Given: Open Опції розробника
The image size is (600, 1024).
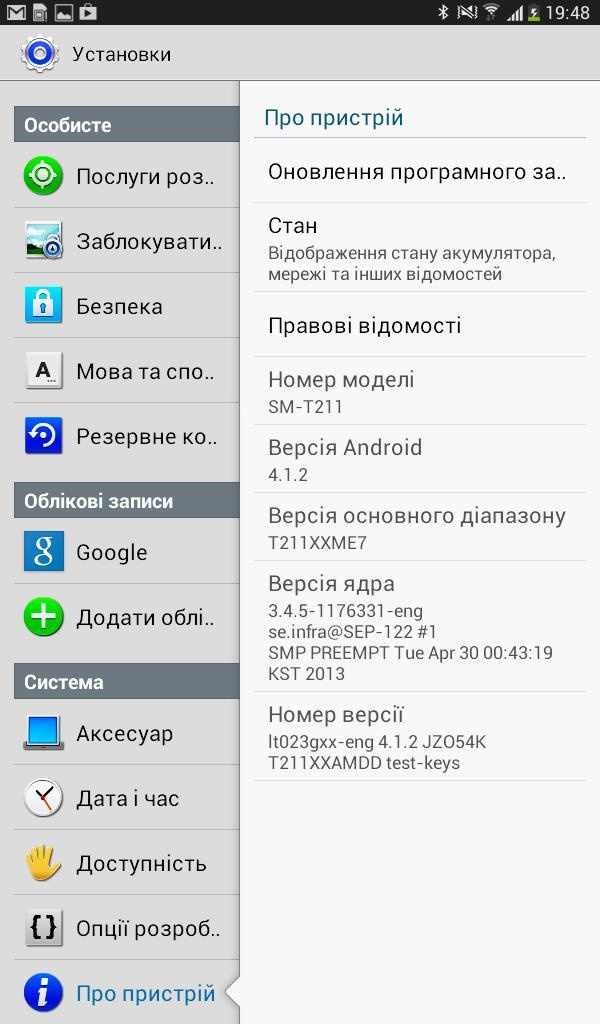Looking at the screenshot, I should [x=126, y=929].
